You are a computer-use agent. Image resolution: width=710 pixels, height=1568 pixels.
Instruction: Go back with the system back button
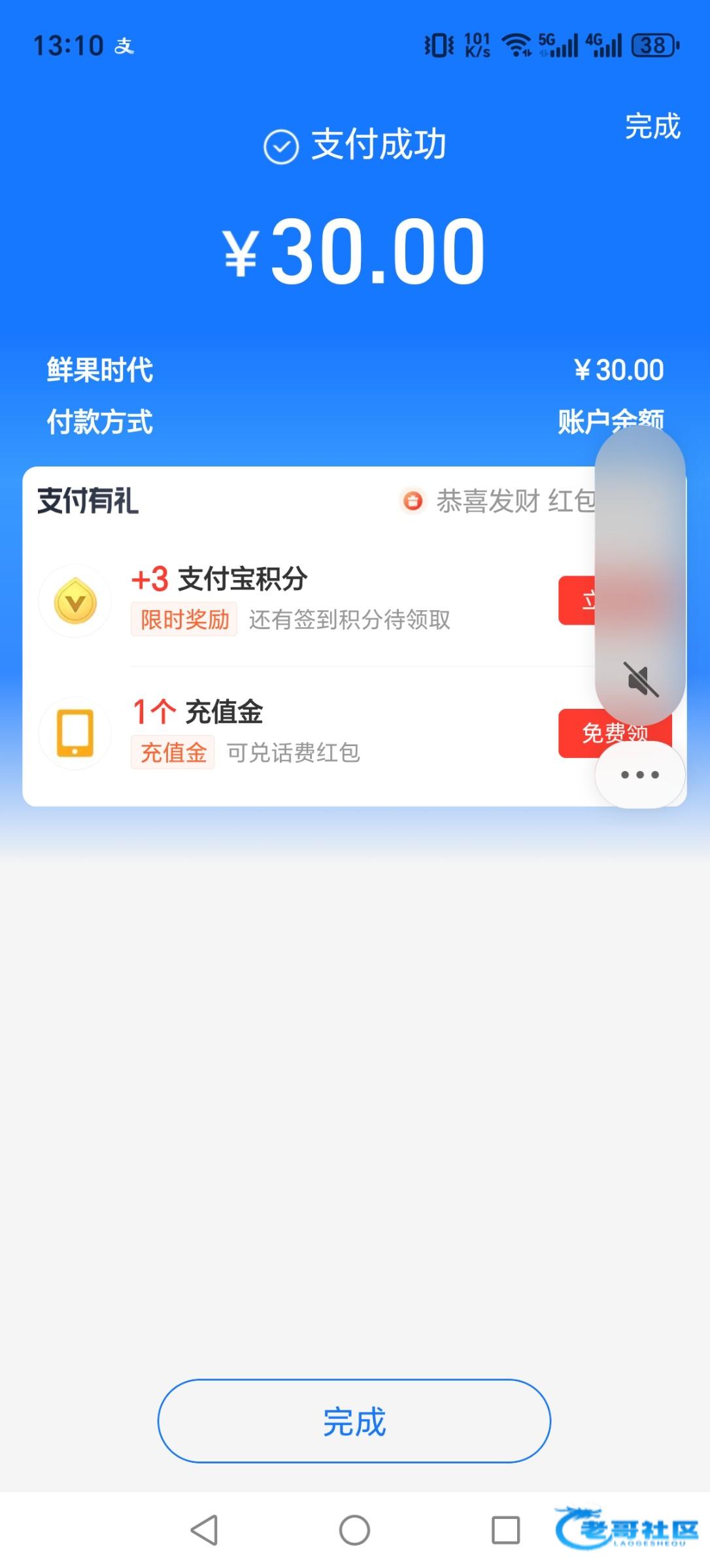click(x=204, y=1530)
